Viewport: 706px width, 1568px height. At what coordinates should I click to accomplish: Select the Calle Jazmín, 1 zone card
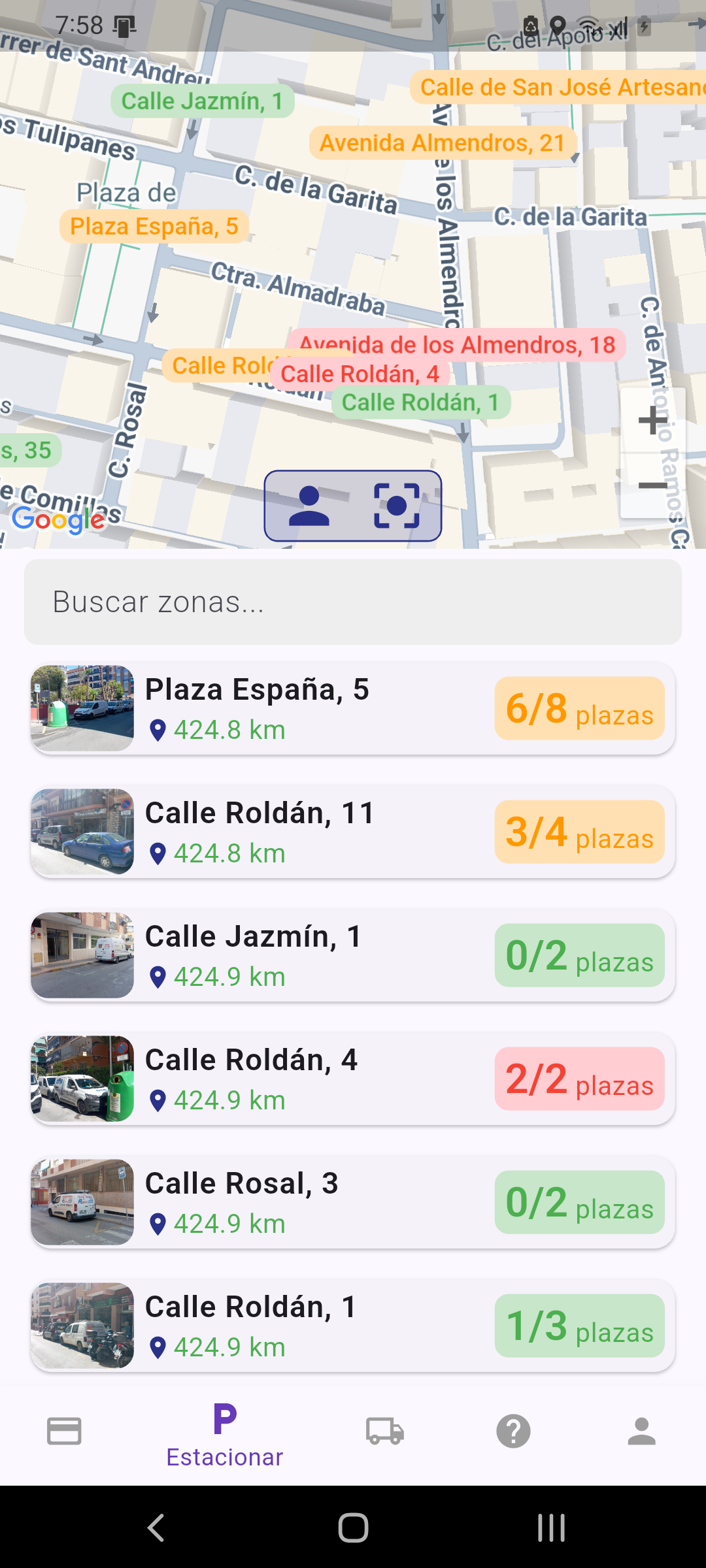[353, 955]
